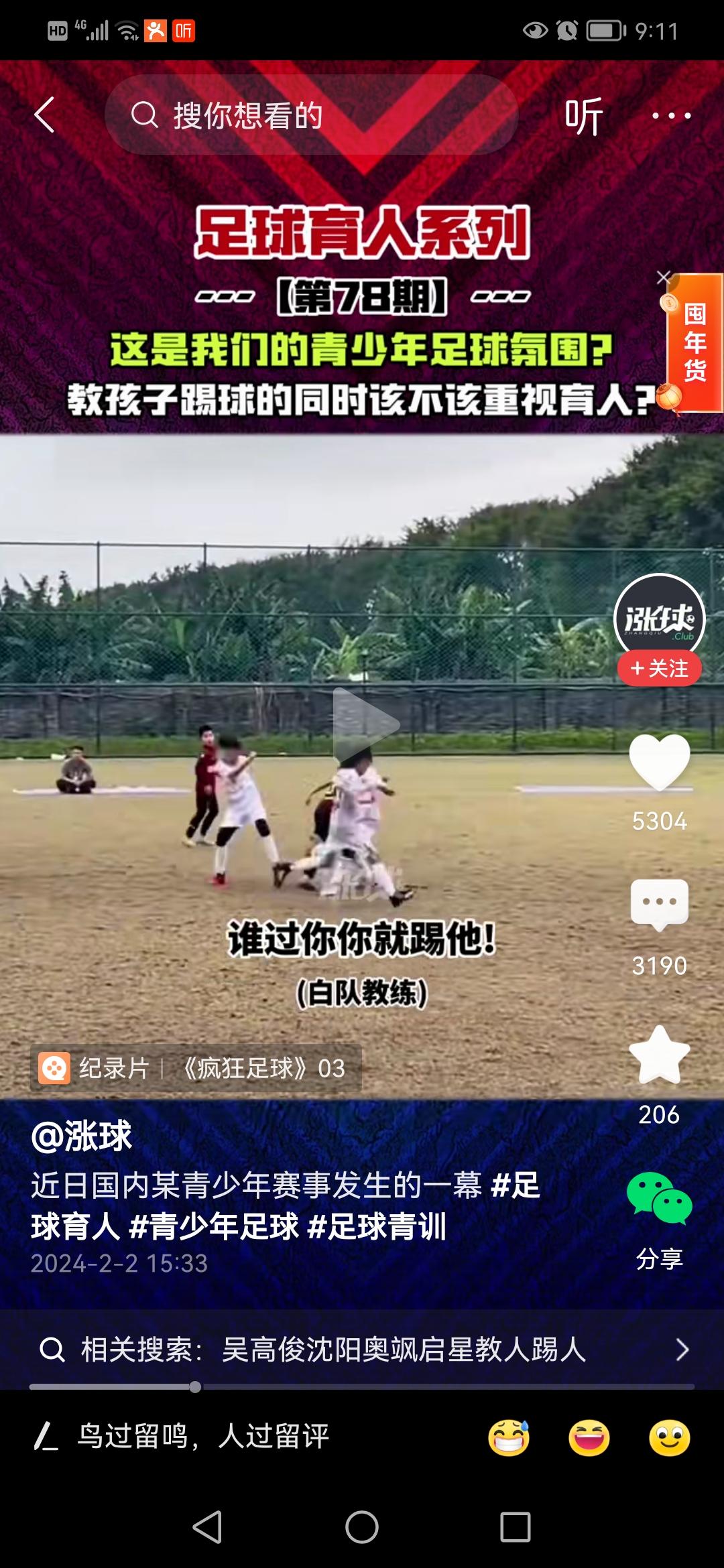This screenshot has height=1568, width=724.
Task: Open the three-dot overflow menu
Action: (671, 116)
